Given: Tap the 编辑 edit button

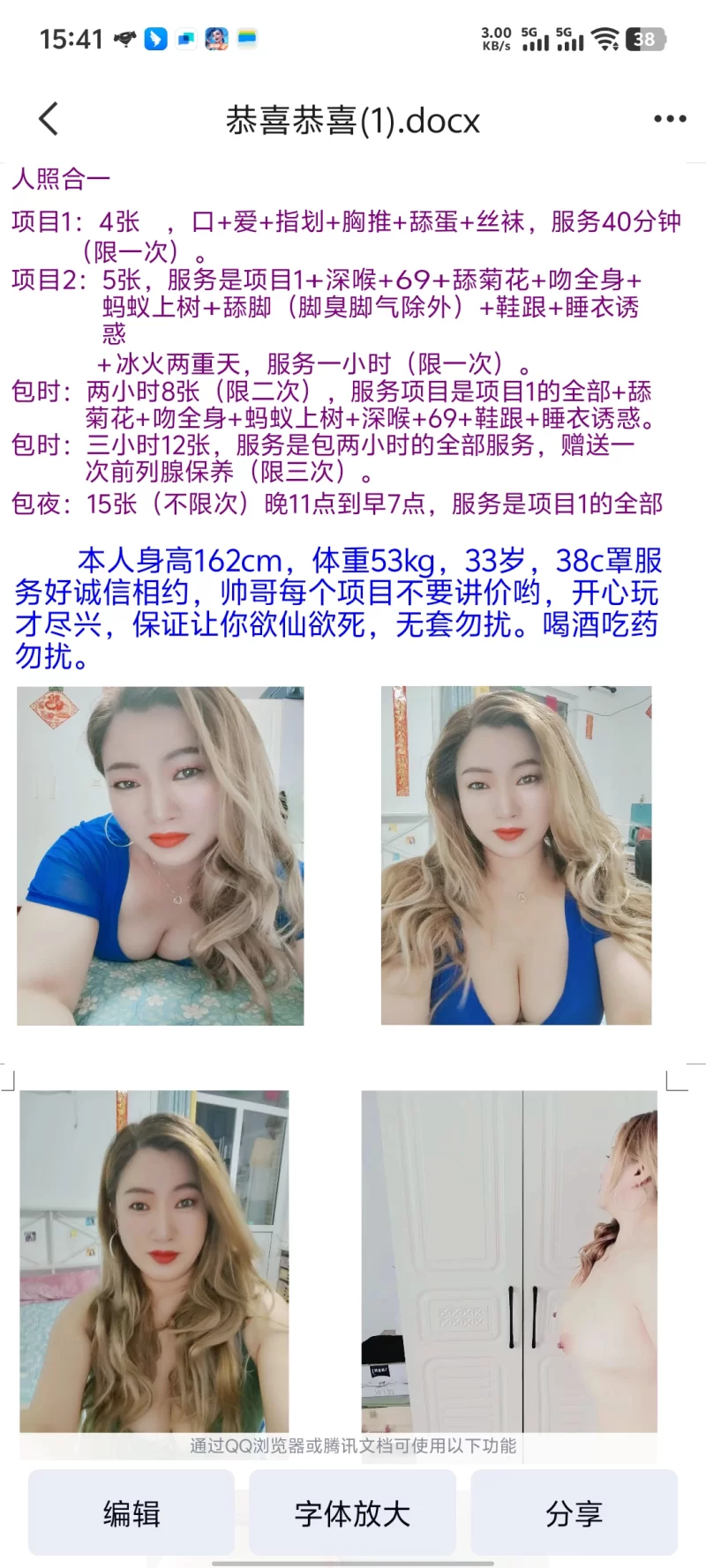Looking at the screenshot, I should [131, 1513].
